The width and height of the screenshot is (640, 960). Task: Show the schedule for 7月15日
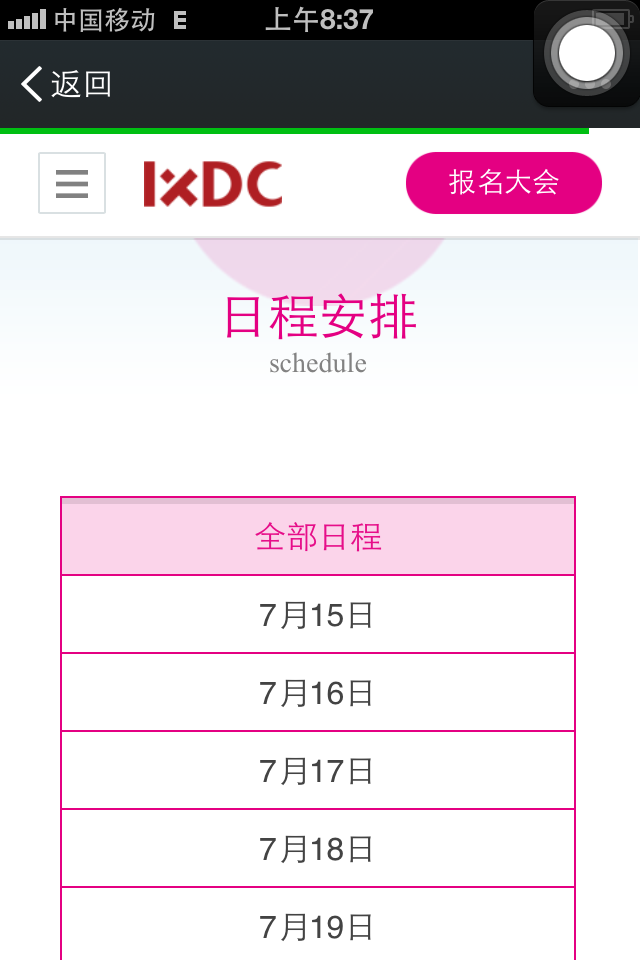pyautogui.click(x=318, y=615)
